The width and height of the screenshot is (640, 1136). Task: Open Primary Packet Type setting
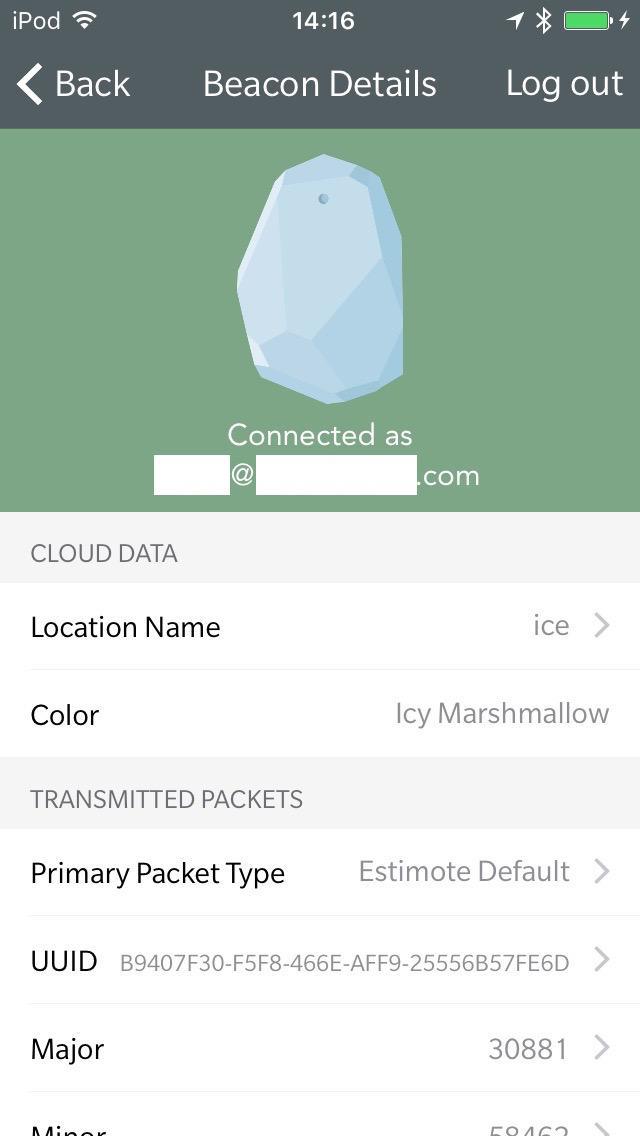click(320, 872)
